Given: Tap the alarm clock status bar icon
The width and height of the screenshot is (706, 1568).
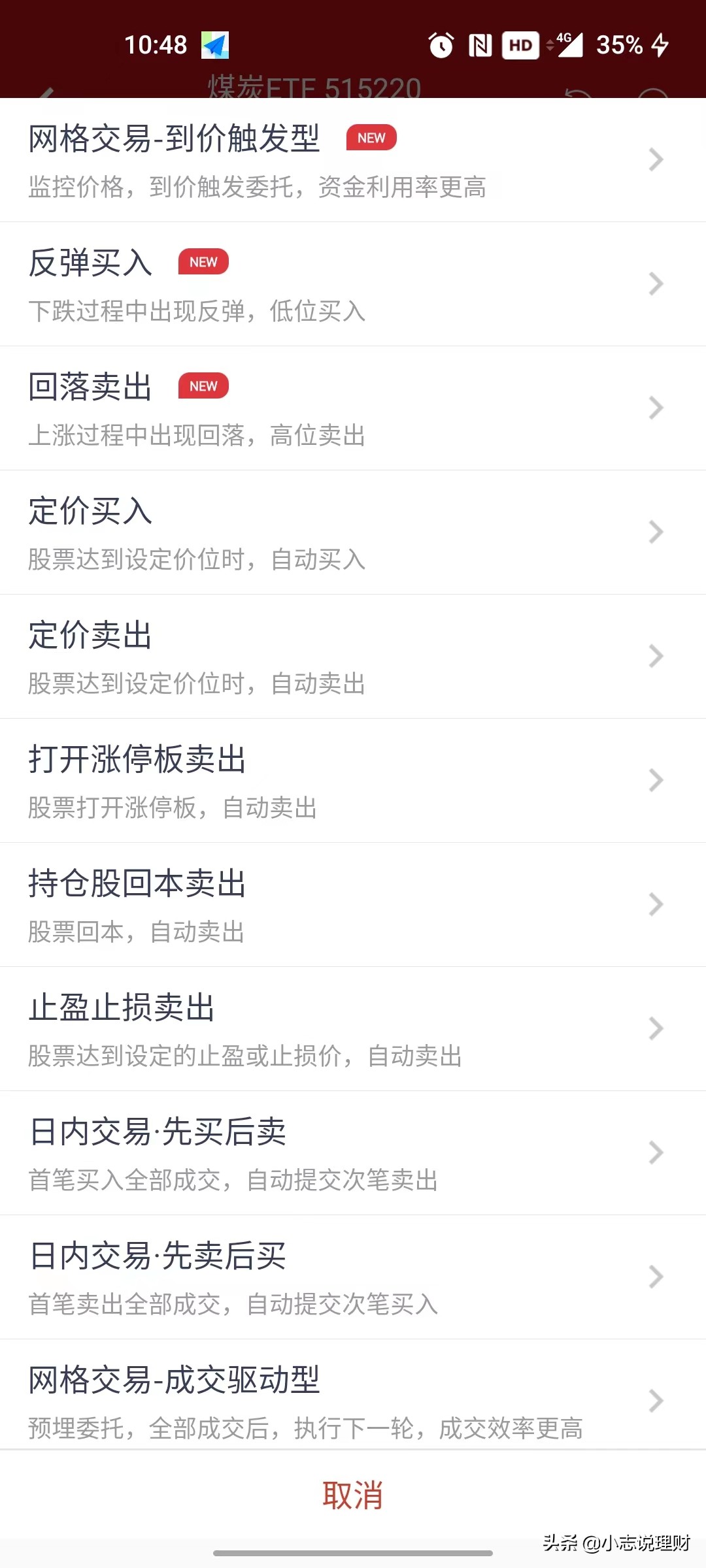Looking at the screenshot, I should pos(440,44).
